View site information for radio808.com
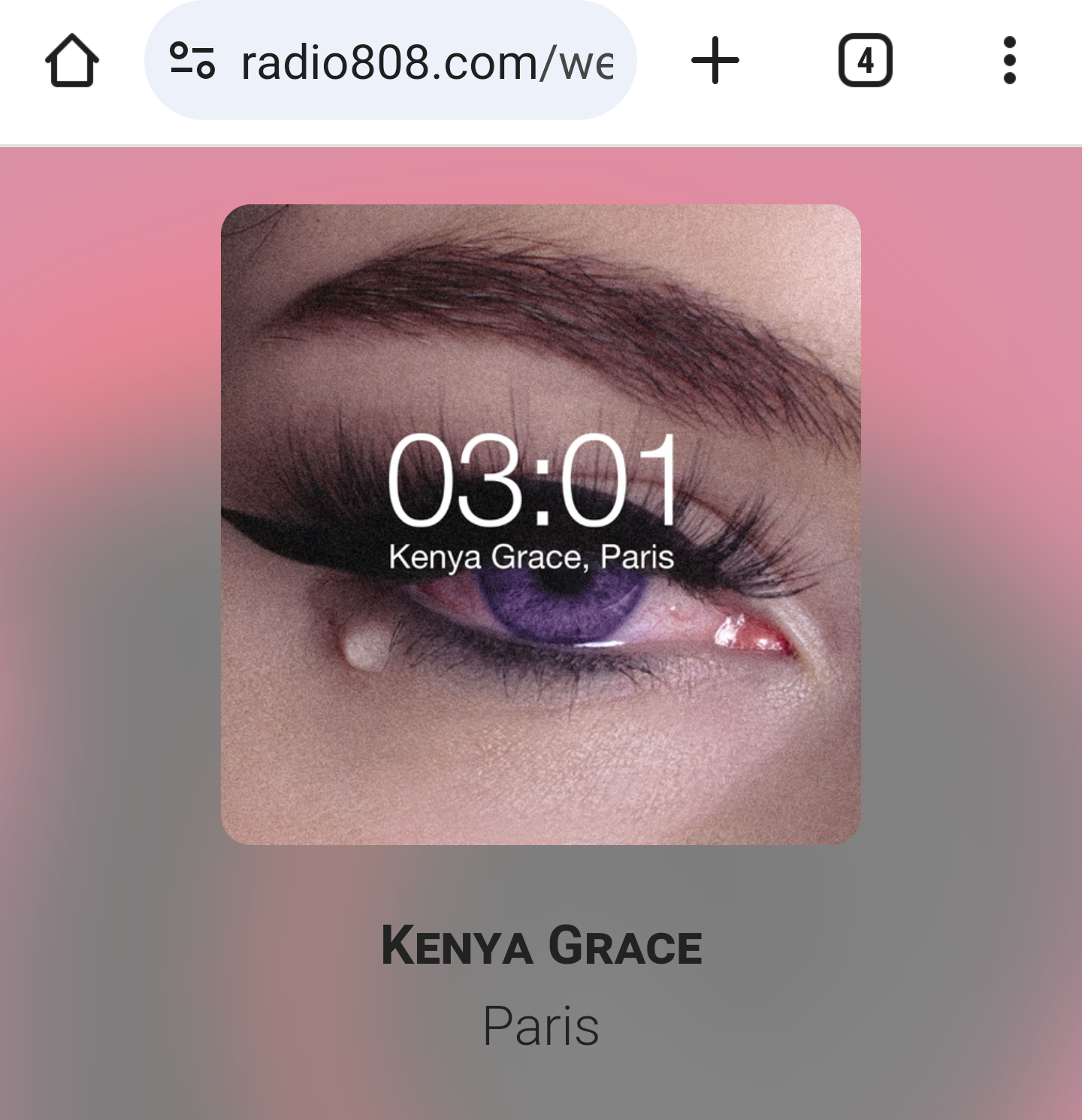The image size is (1082, 1120). click(x=192, y=61)
